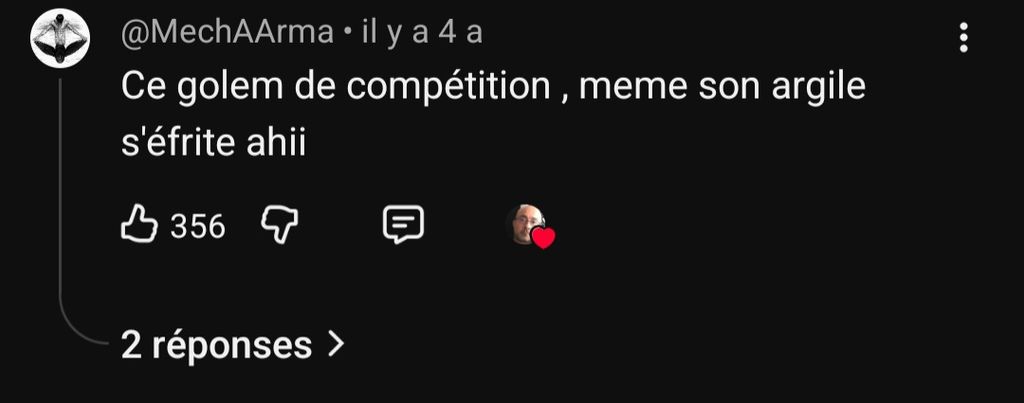
Task: Dislike the comment by @MechAArma
Action: coord(280,226)
